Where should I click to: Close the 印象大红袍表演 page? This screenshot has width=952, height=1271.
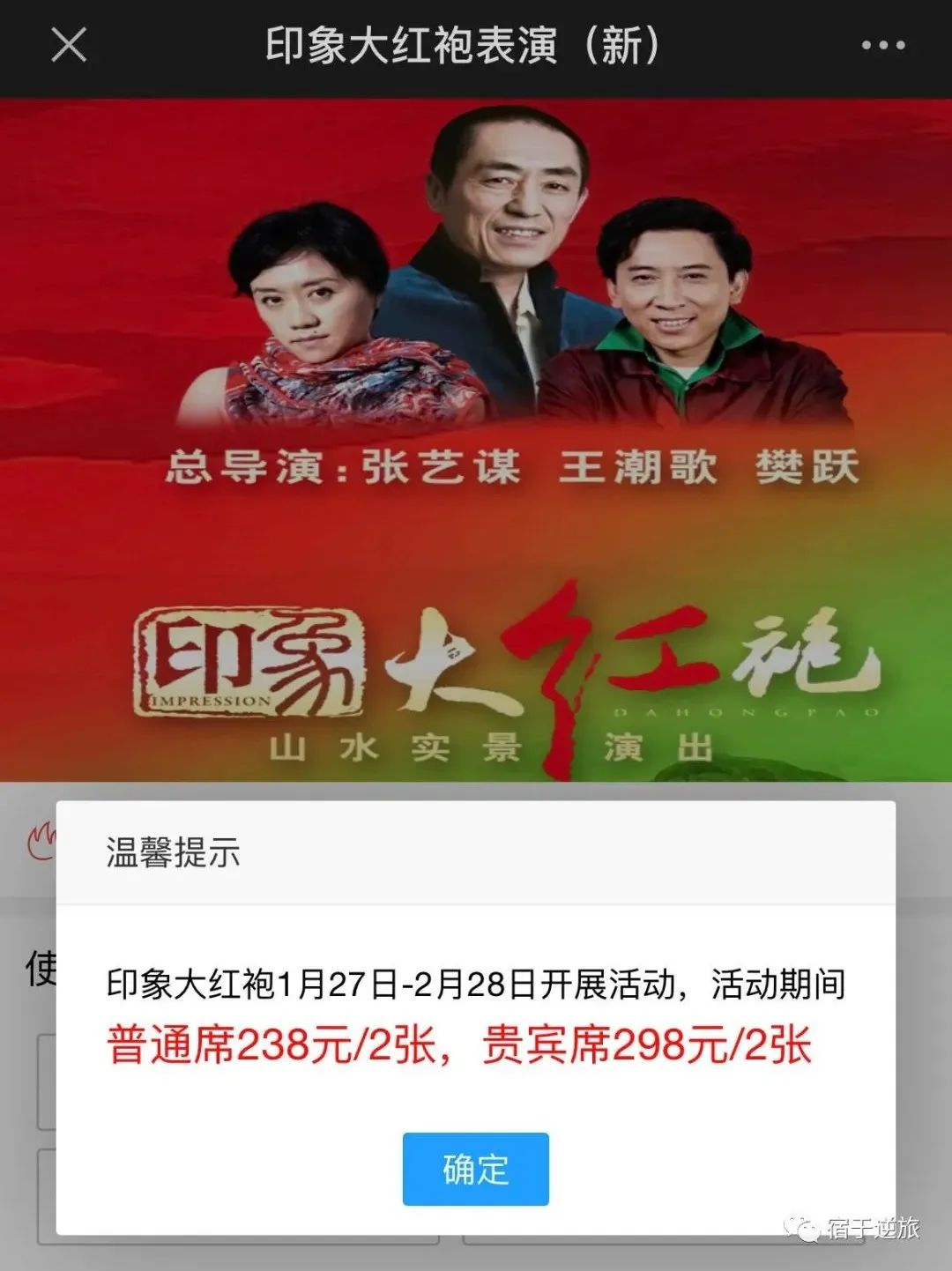68,45
